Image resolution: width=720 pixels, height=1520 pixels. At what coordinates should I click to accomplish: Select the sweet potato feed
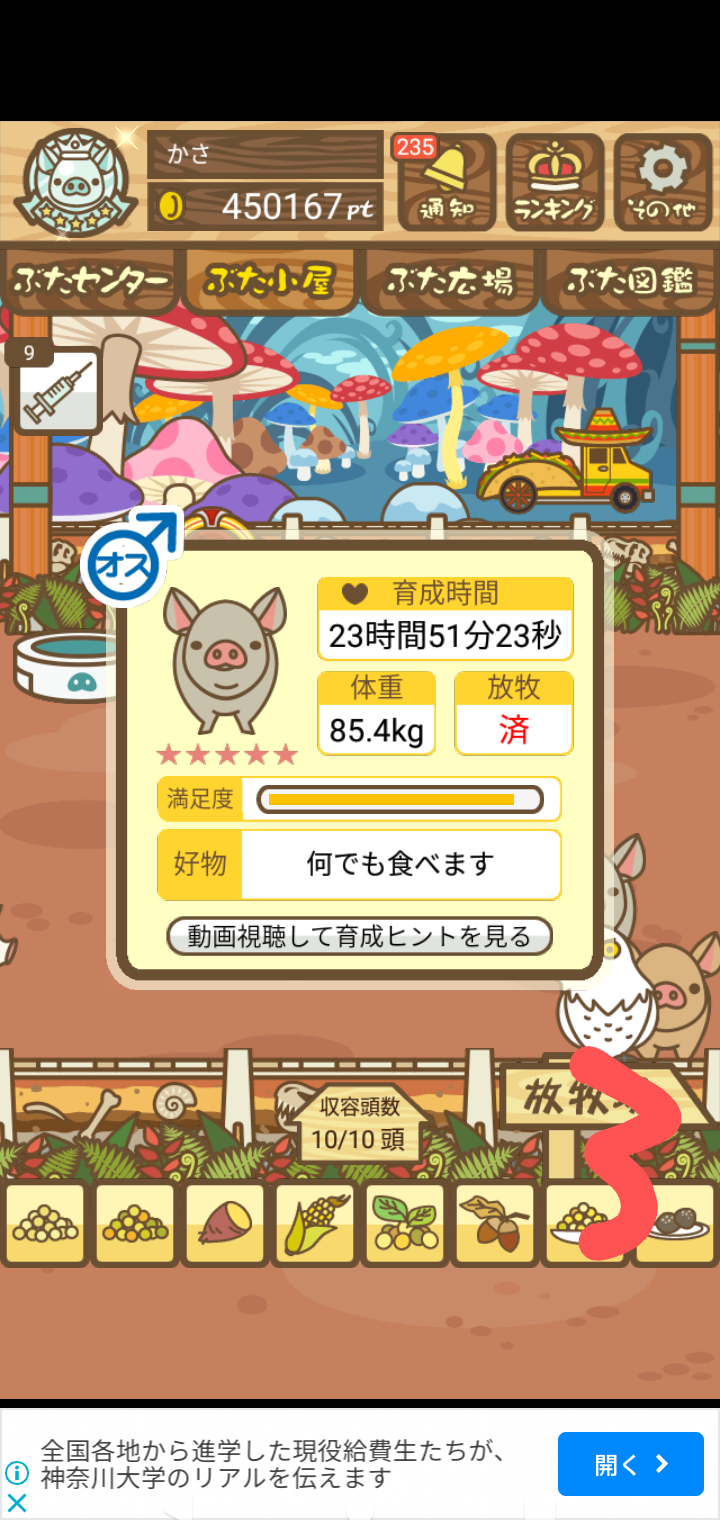coord(224,1224)
